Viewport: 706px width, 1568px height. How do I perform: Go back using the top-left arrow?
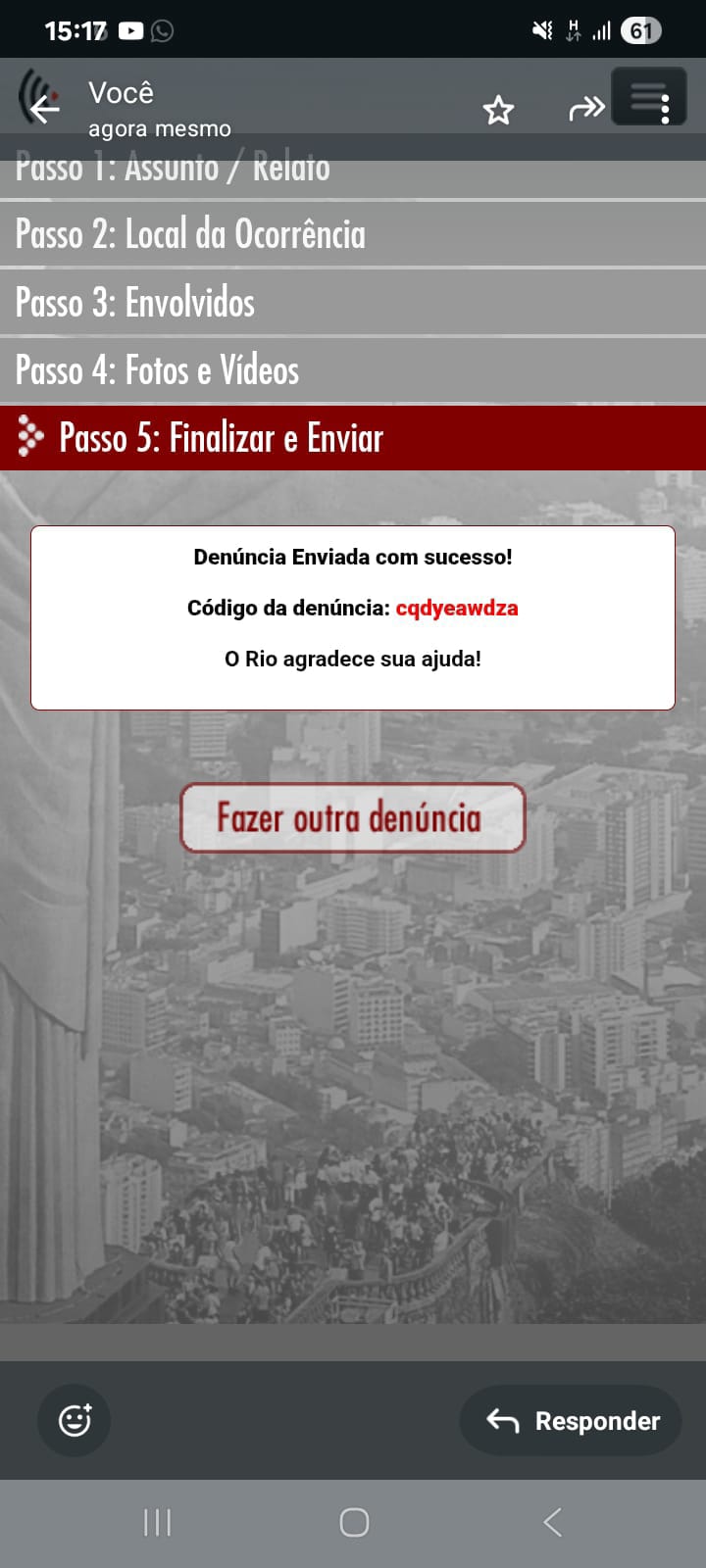pyautogui.click(x=43, y=109)
